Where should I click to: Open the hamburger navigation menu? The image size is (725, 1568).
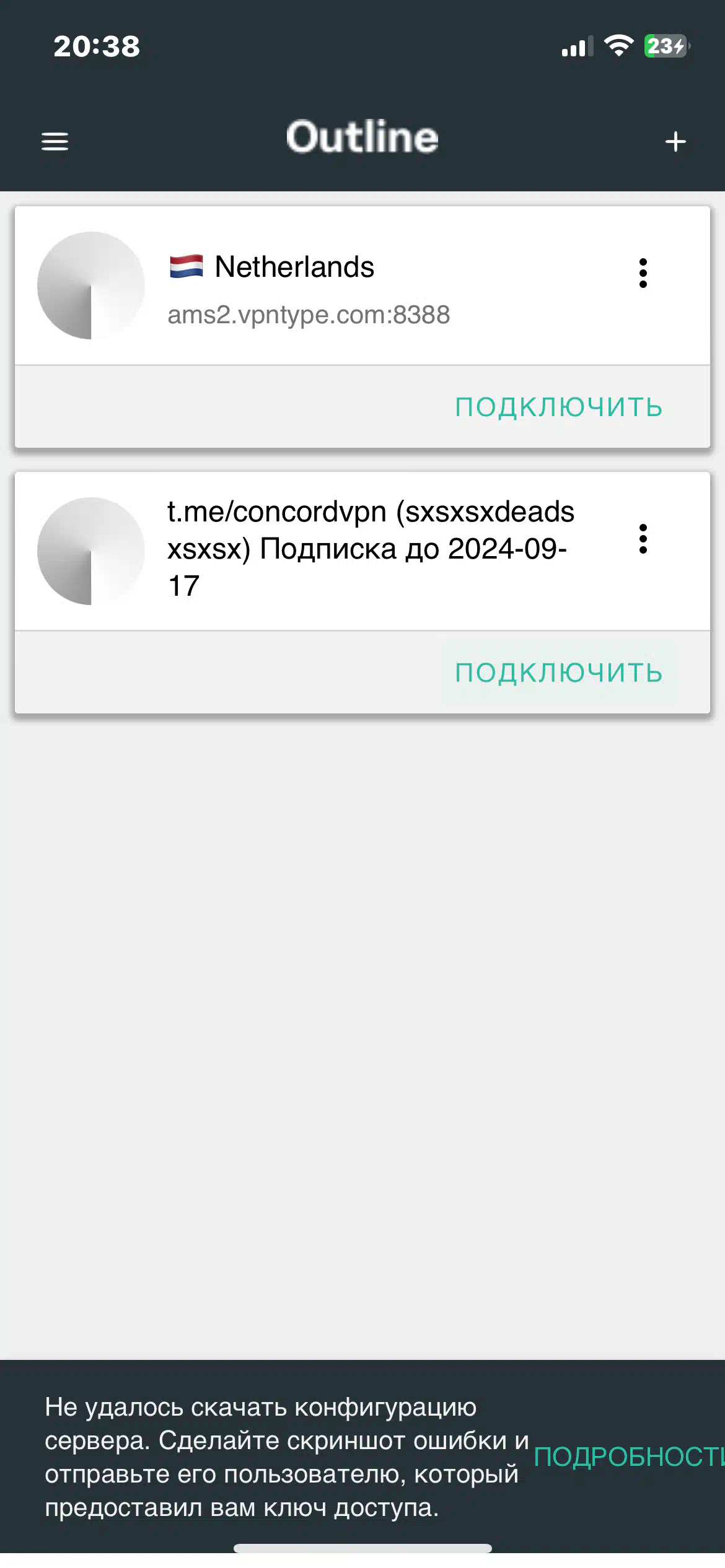pyautogui.click(x=55, y=141)
